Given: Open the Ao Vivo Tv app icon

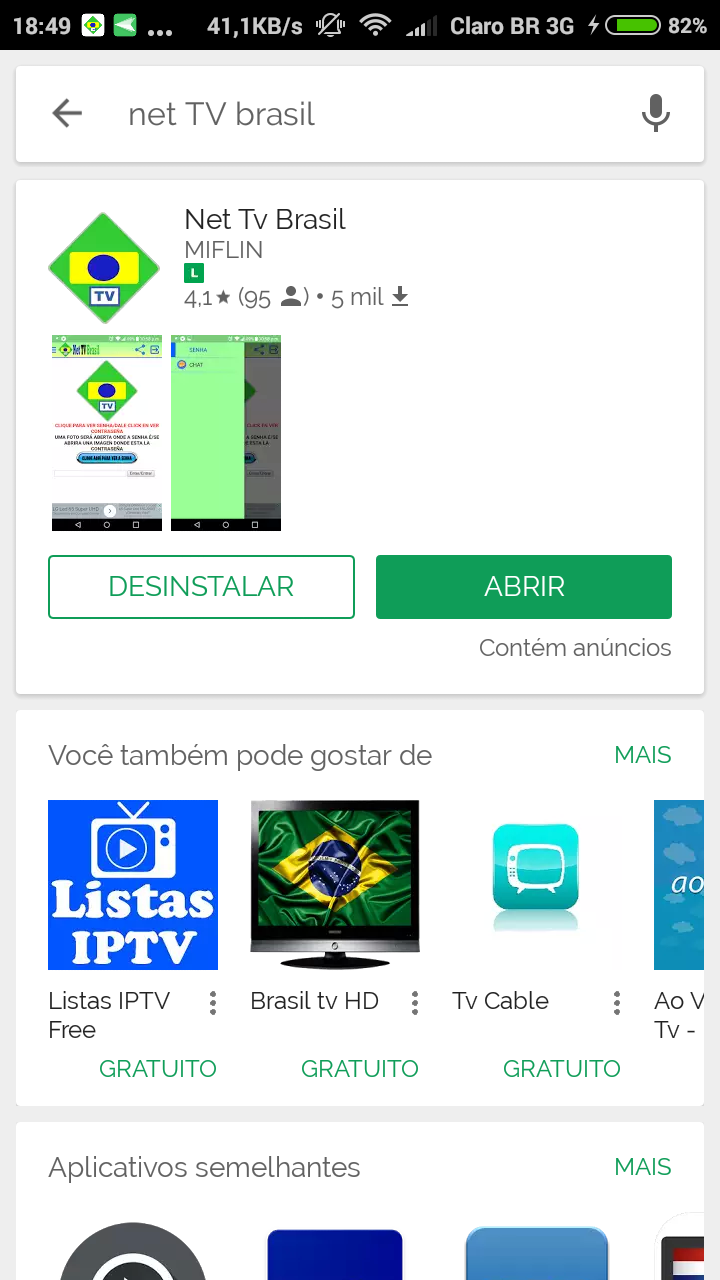Looking at the screenshot, I should pos(690,884).
